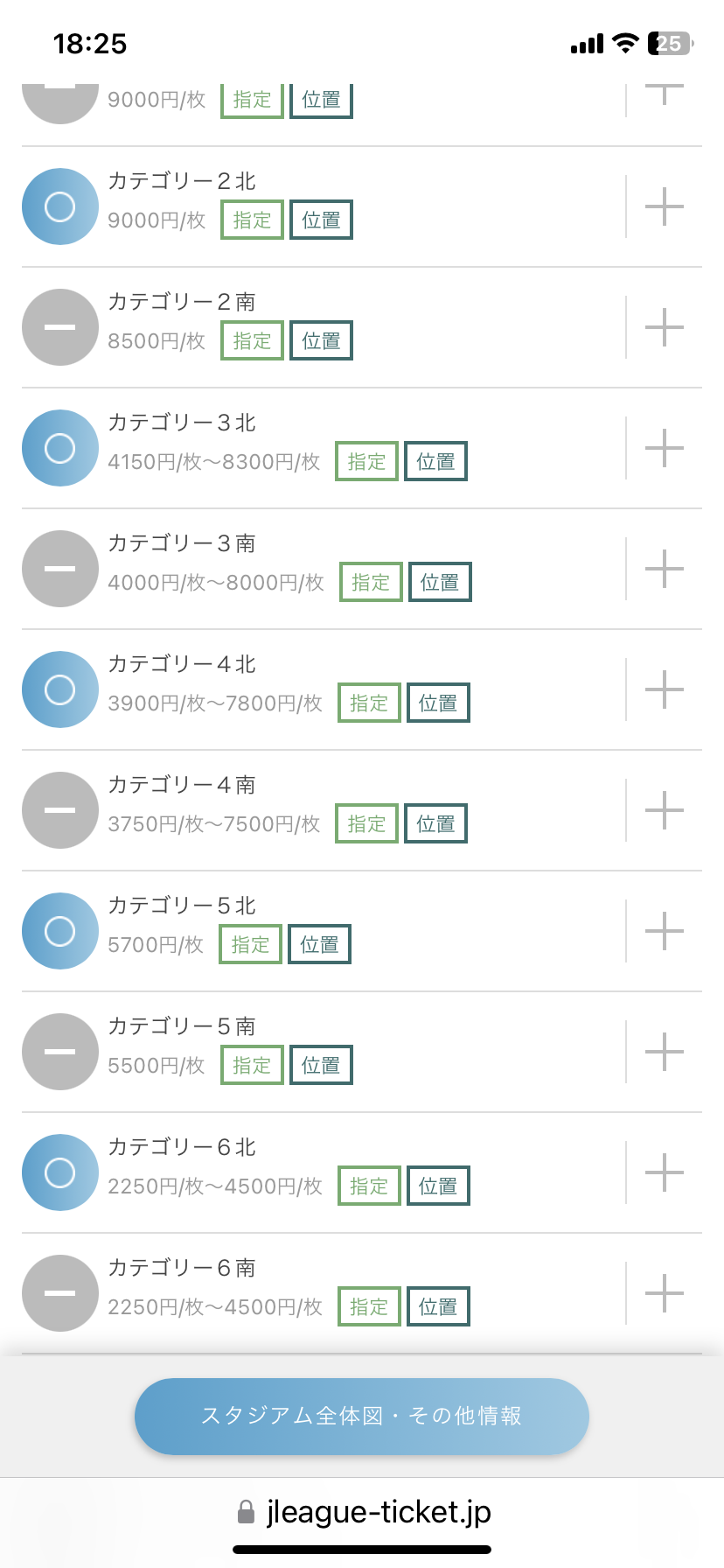
Task: Expand the カテゴリー3南 plus icon
Action: pos(665,569)
